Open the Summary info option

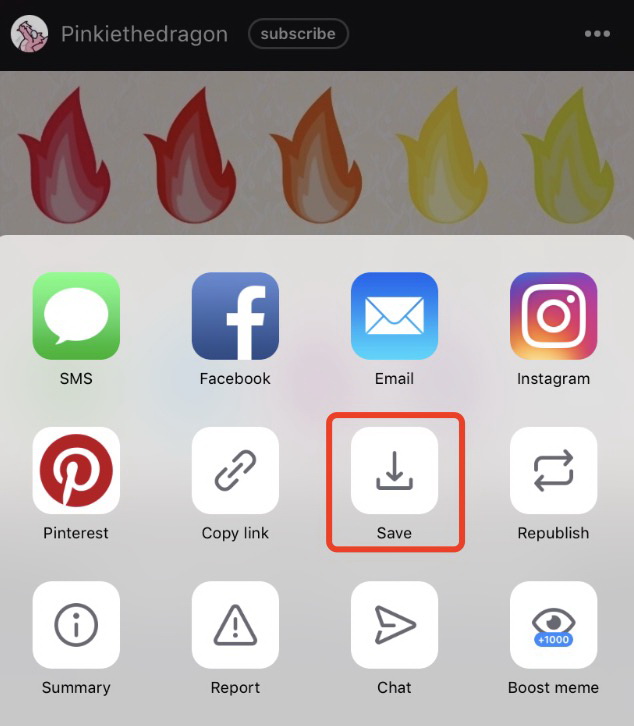(76, 625)
